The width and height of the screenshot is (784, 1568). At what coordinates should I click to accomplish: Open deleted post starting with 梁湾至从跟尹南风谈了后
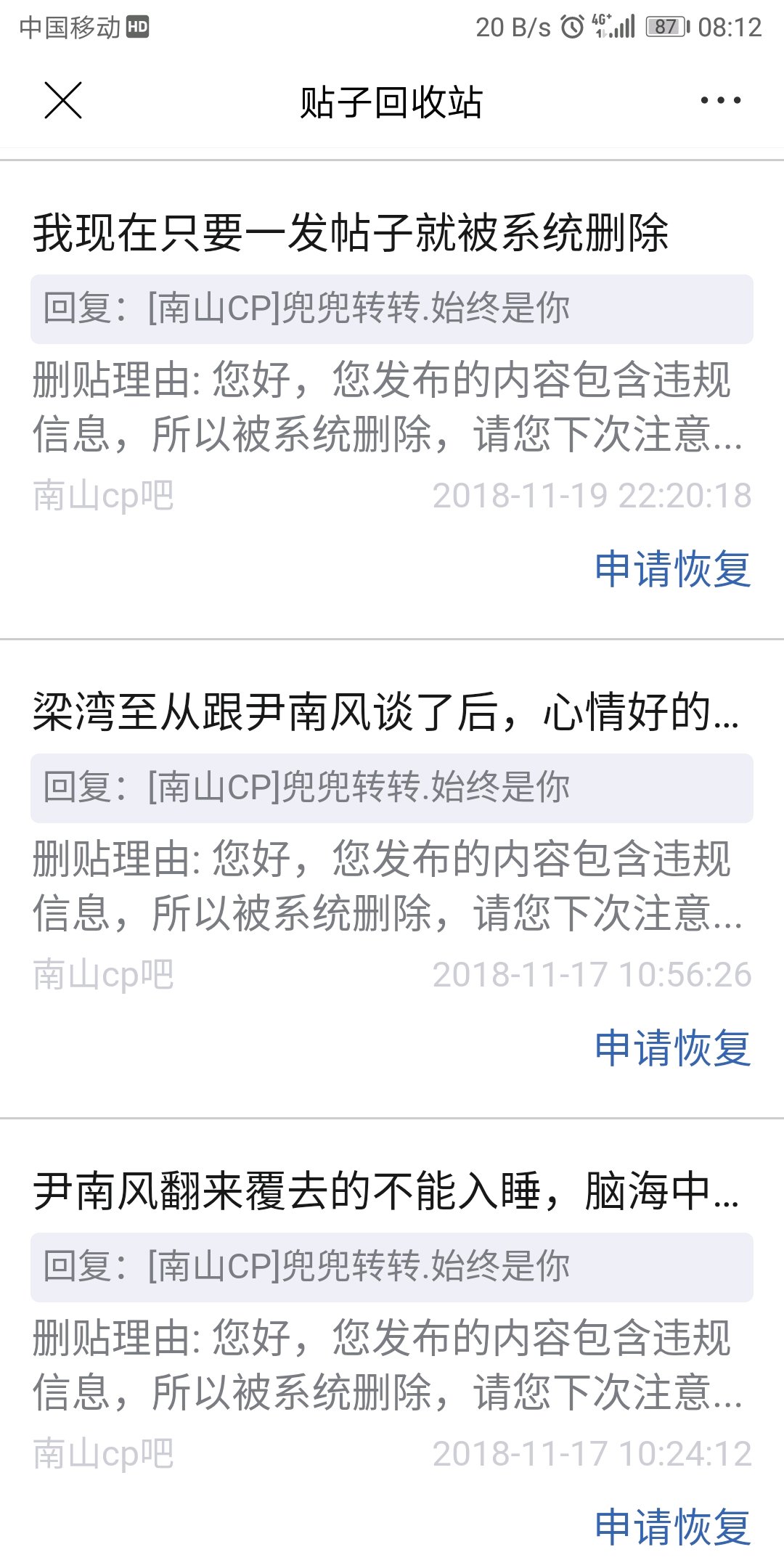click(385, 712)
